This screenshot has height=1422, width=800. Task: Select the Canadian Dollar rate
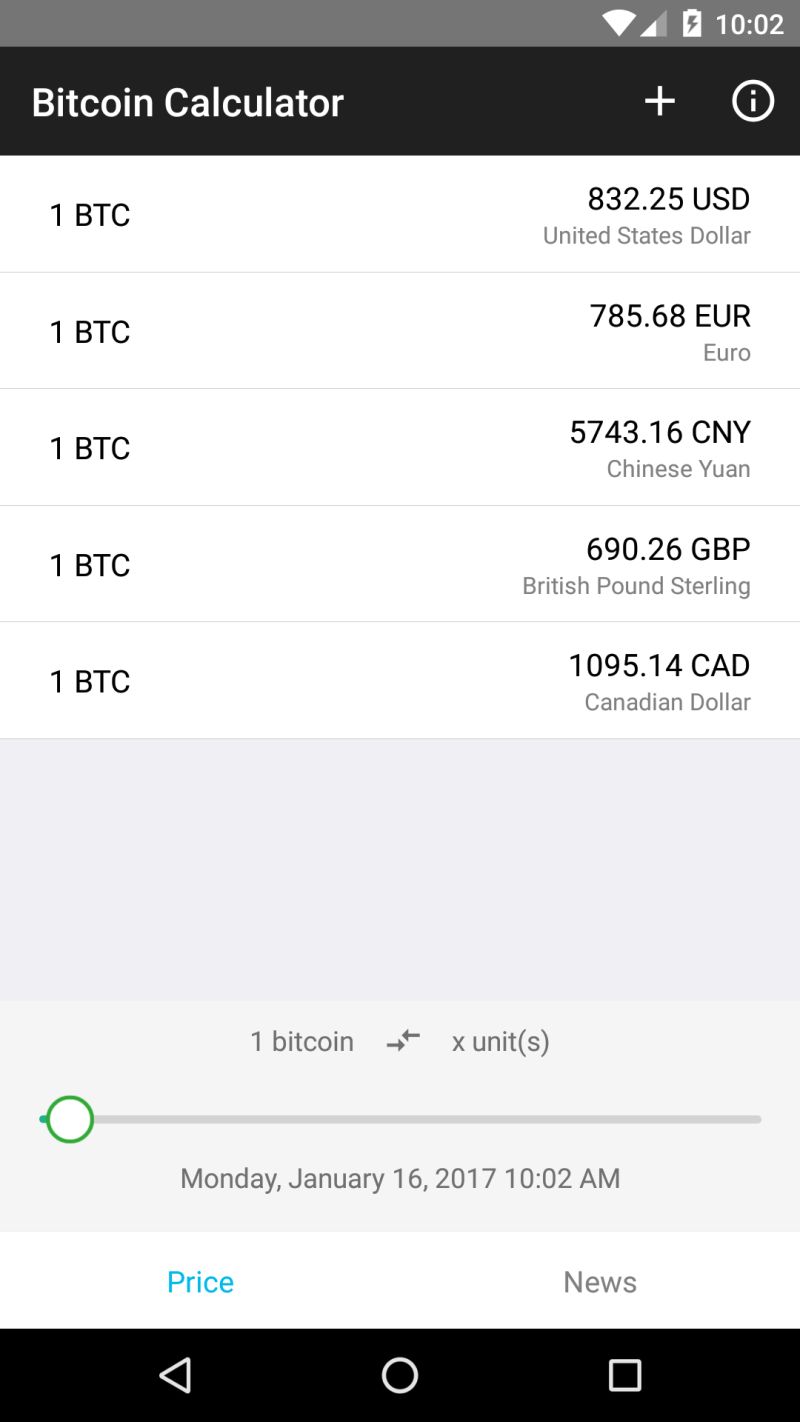[400, 680]
